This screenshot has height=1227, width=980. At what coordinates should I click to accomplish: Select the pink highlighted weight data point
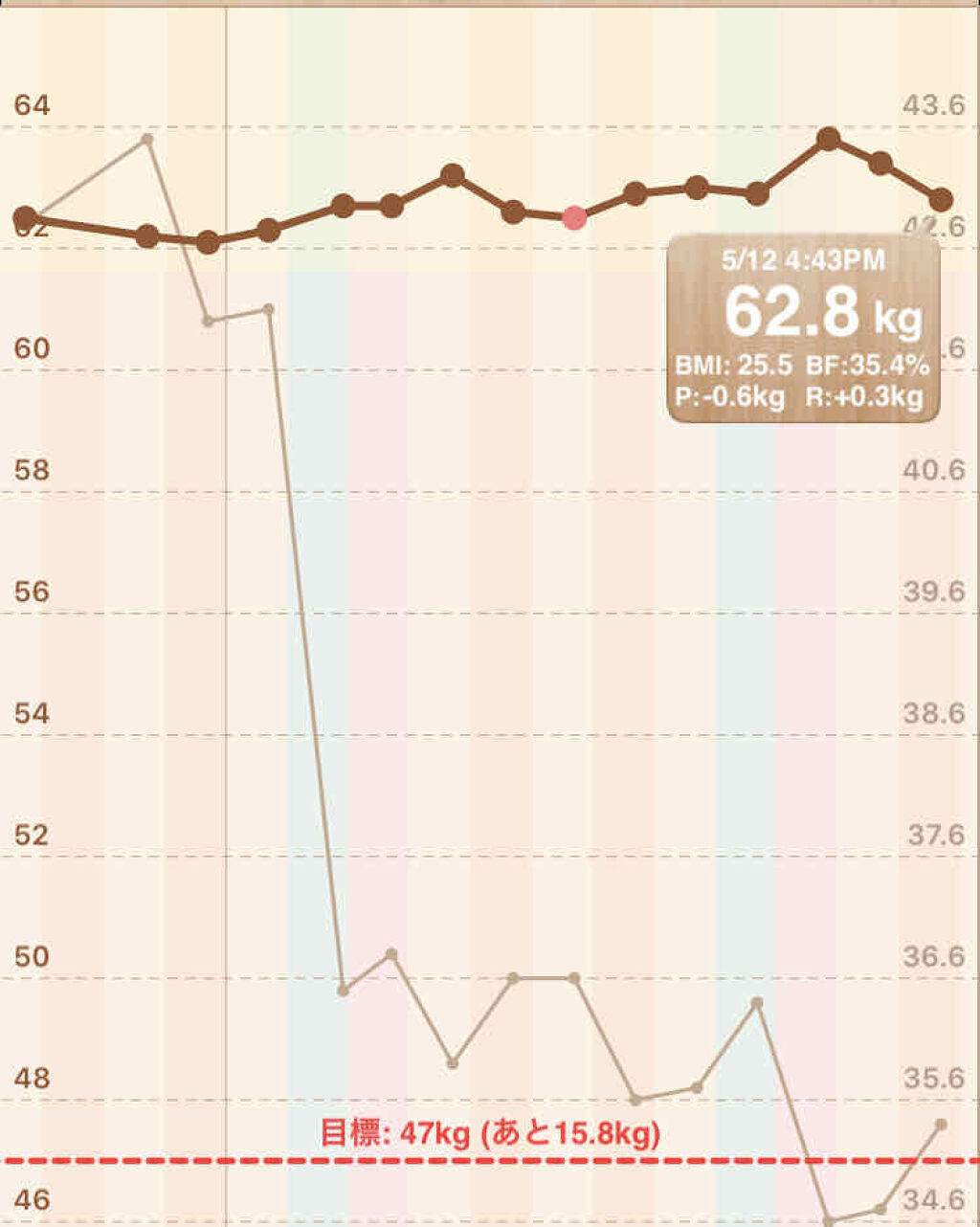pyautogui.click(x=574, y=217)
